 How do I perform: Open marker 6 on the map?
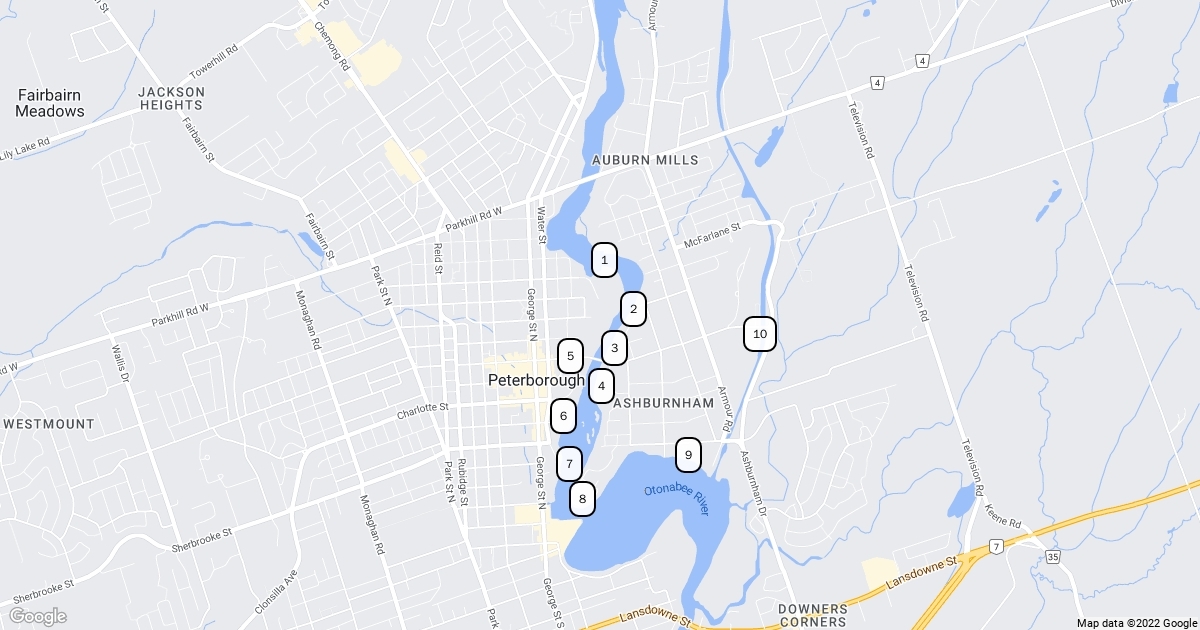[563, 415]
